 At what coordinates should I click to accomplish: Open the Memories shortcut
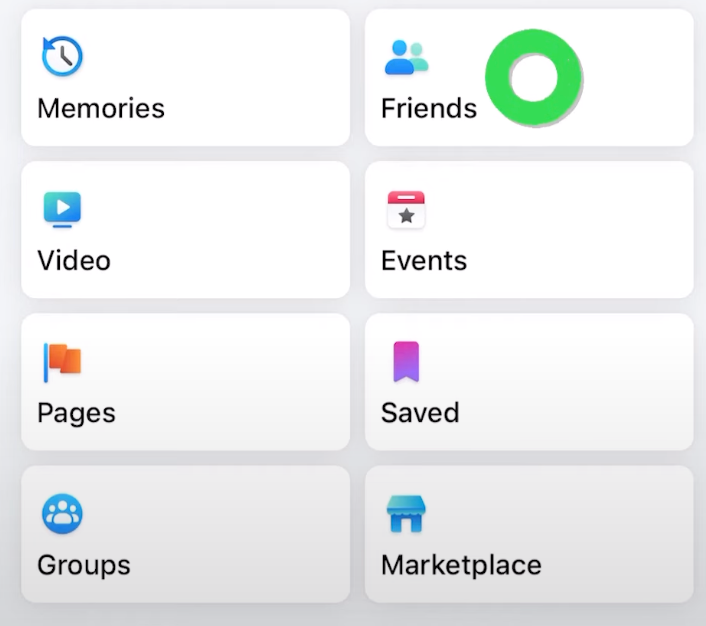[185, 78]
